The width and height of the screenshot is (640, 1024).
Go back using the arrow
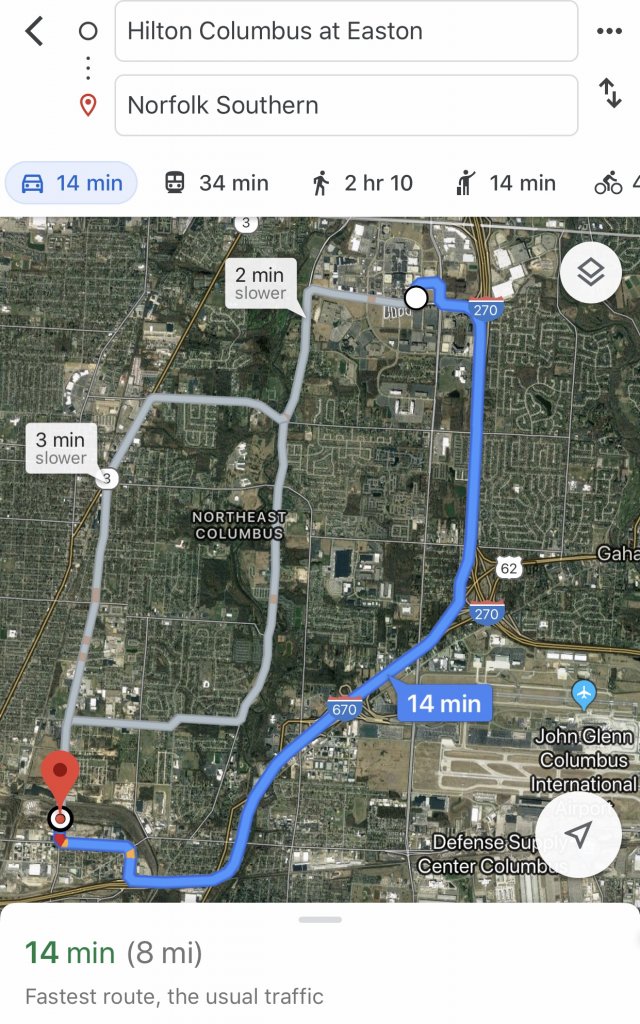(x=34, y=31)
